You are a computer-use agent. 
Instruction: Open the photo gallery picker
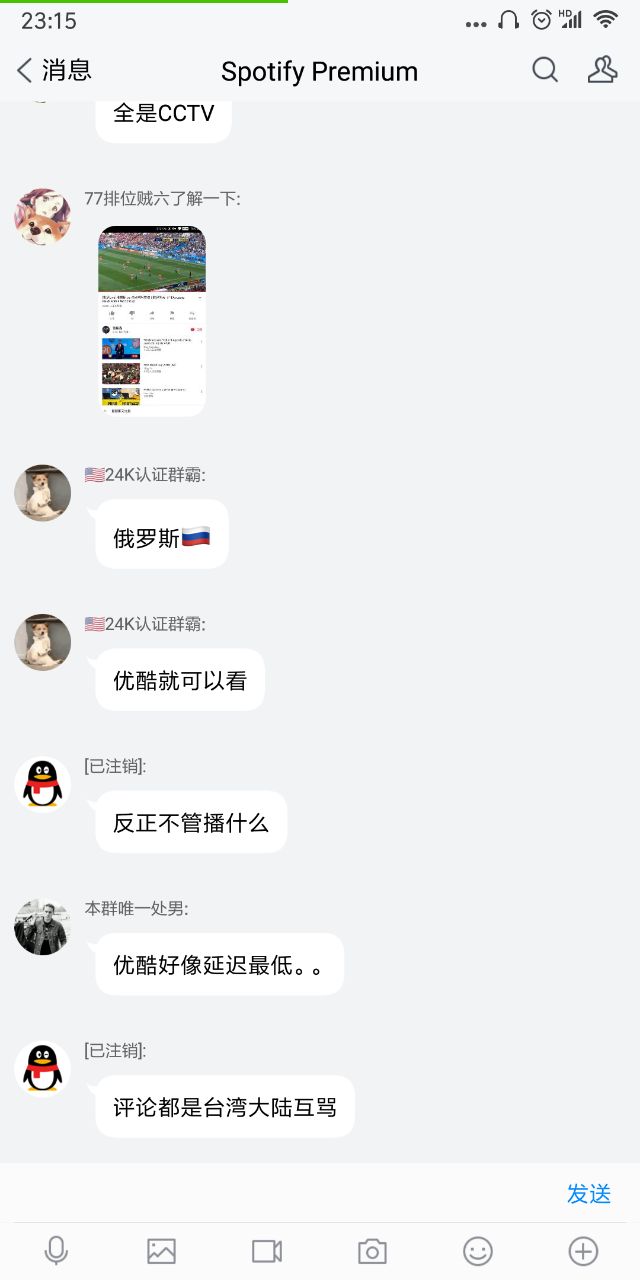161,1251
